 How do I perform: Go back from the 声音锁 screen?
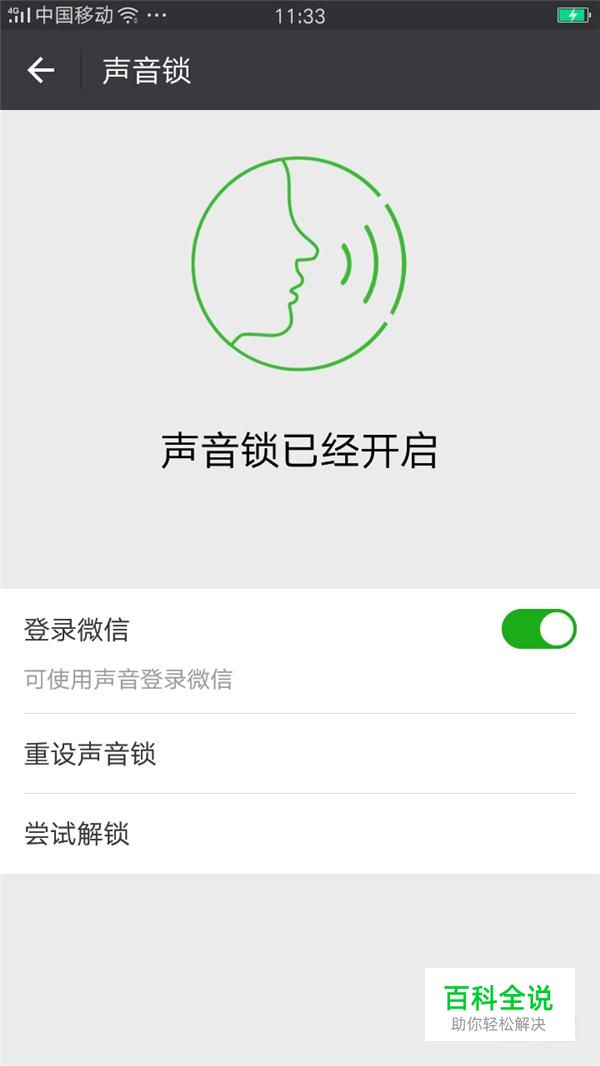pos(41,70)
